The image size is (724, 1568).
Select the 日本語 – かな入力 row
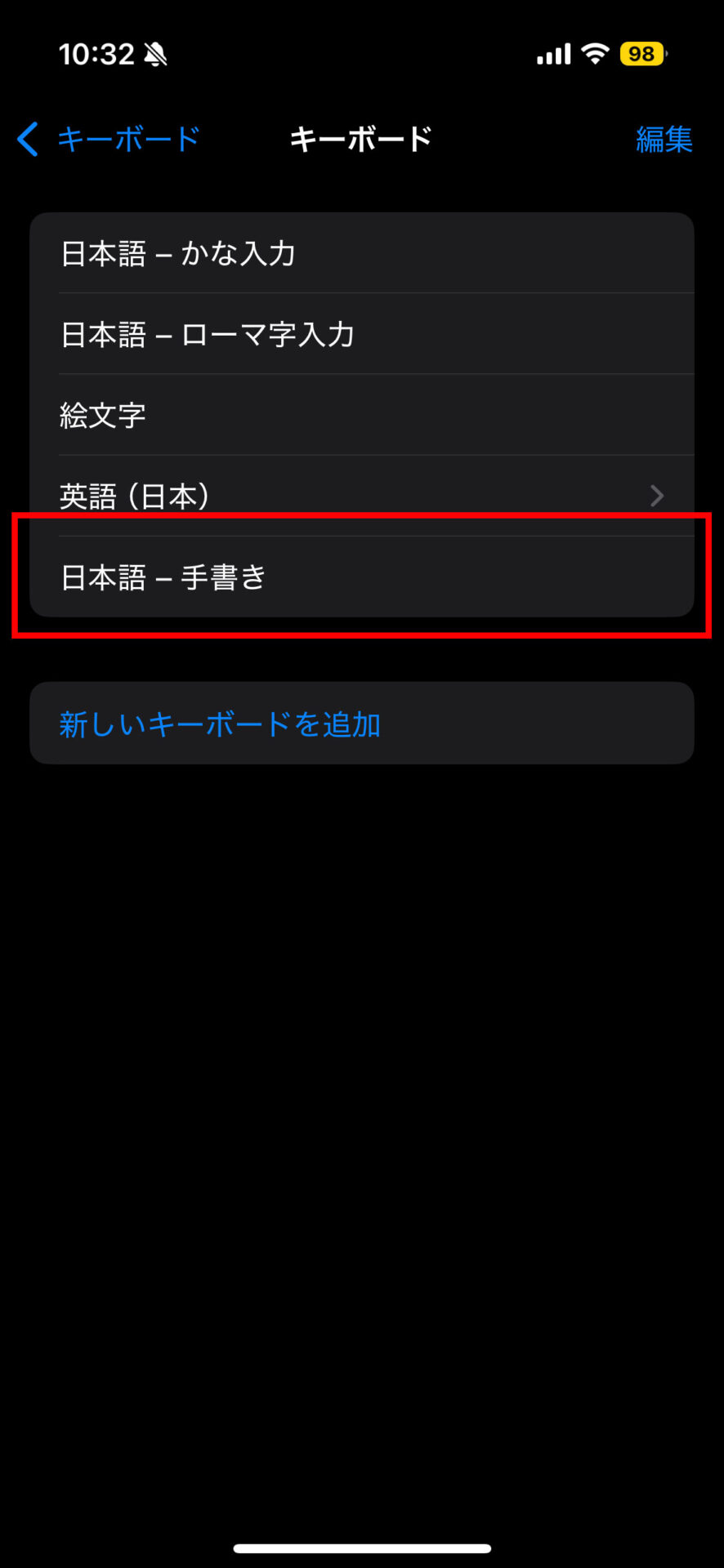(362, 253)
